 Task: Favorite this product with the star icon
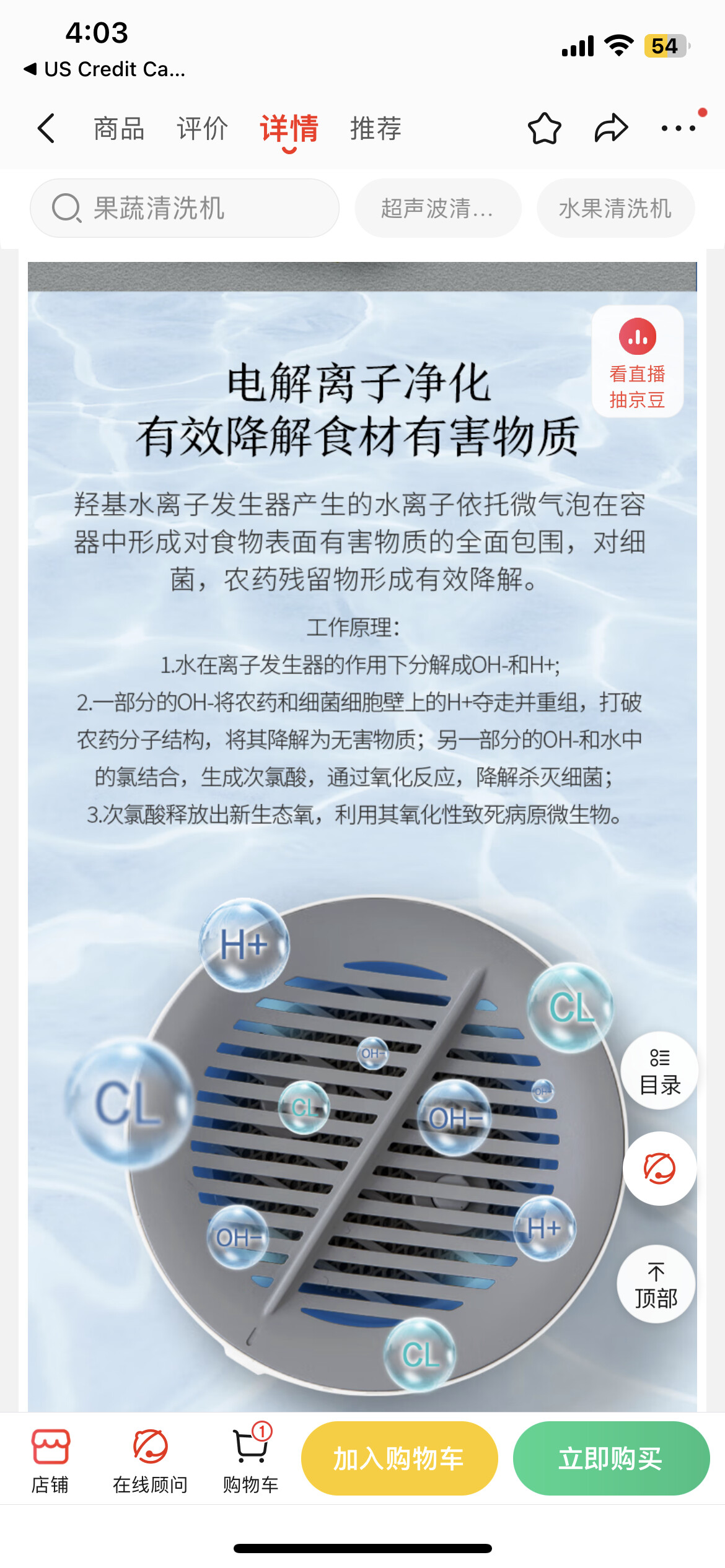(x=545, y=129)
